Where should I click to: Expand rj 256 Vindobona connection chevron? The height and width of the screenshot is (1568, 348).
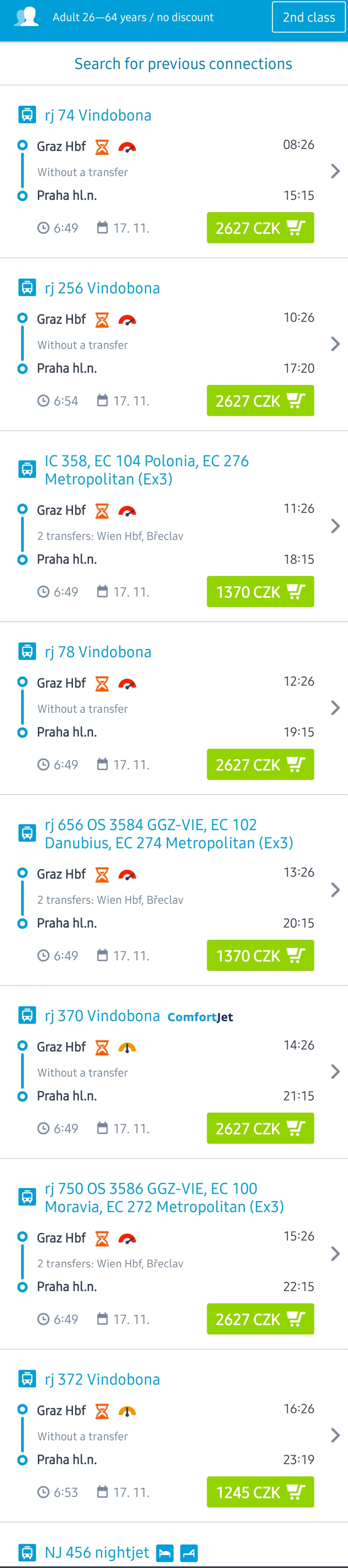pos(334,344)
